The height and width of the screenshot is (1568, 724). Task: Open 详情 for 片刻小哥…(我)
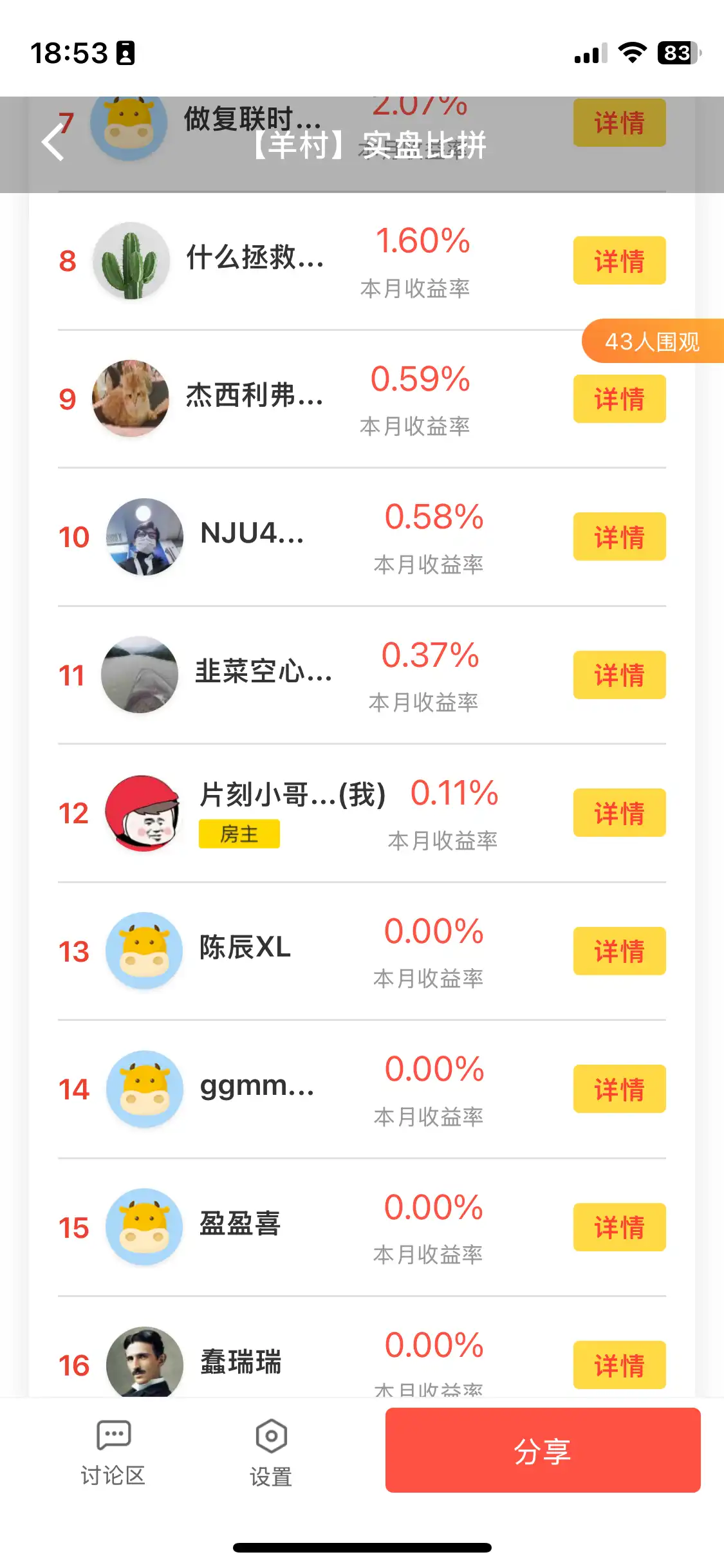(619, 813)
